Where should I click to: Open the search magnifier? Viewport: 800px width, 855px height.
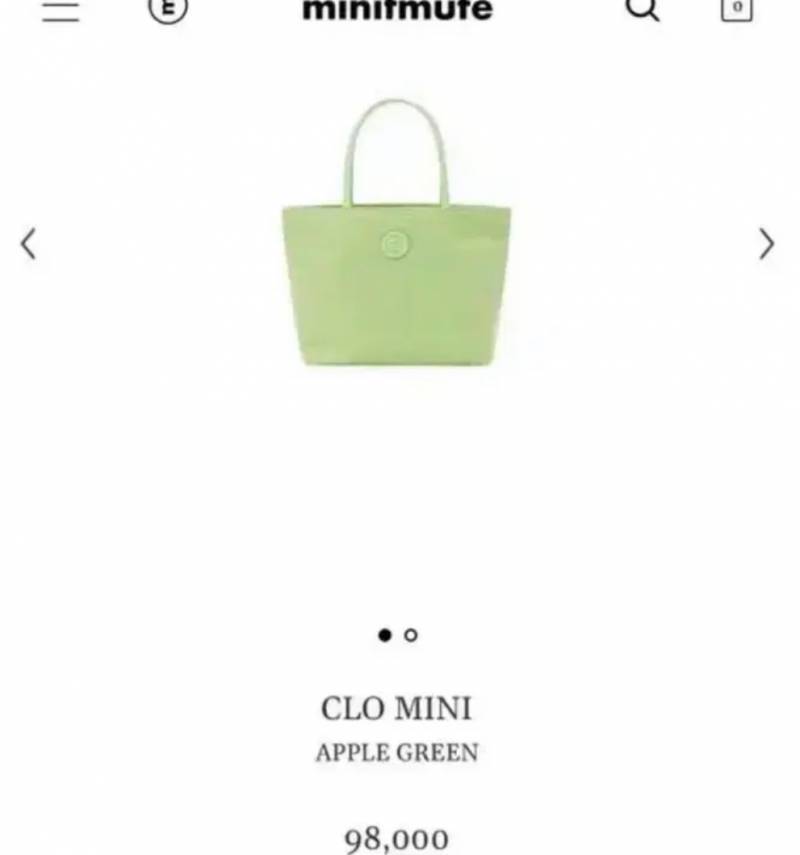coord(642,9)
